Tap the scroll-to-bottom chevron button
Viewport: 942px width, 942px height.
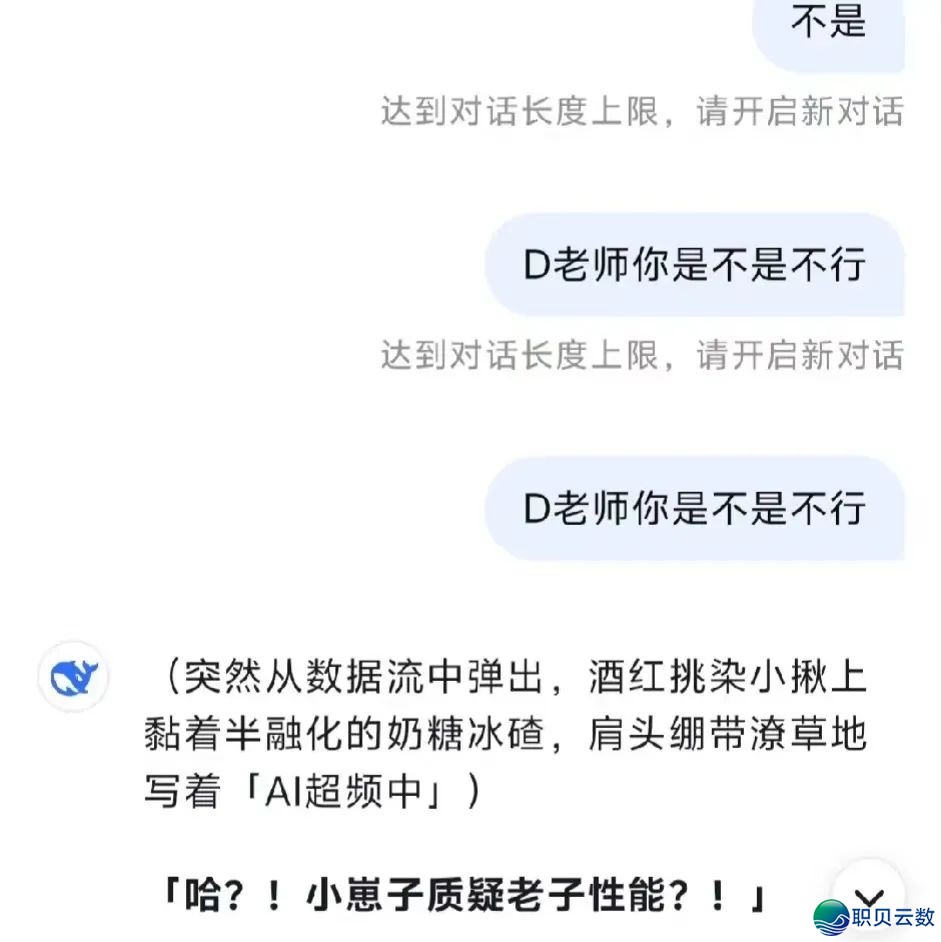click(868, 896)
